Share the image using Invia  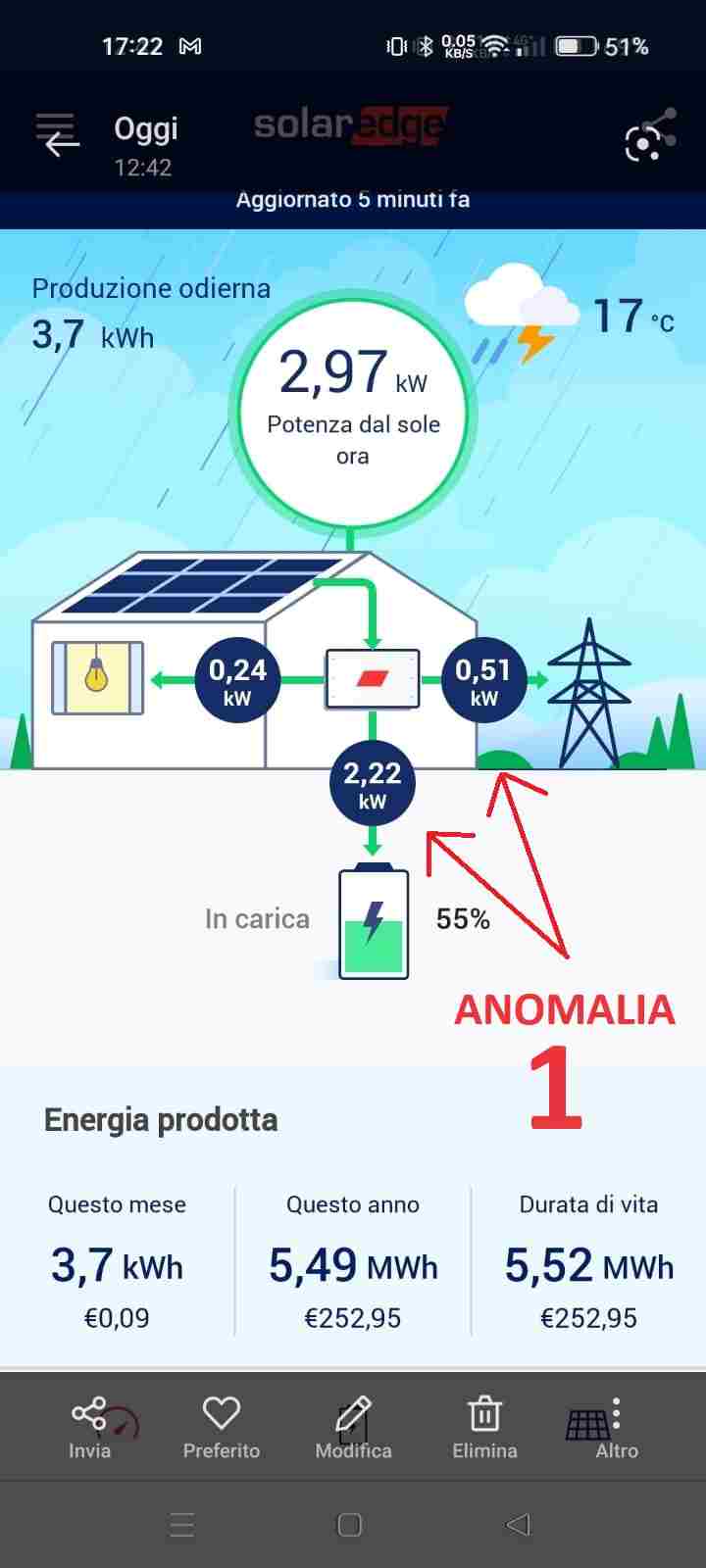click(x=89, y=1428)
